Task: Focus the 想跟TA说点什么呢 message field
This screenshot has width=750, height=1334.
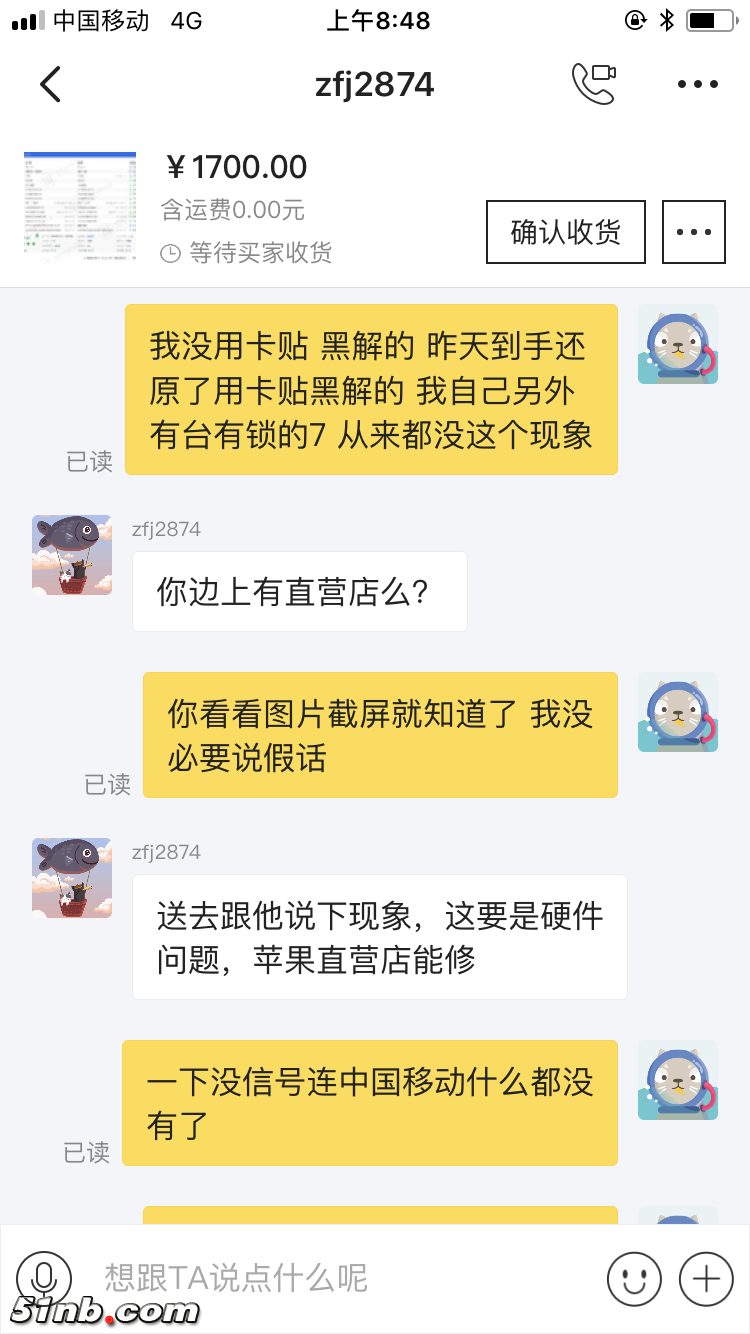Action: pyautogui.click(x=330, y=1277)
